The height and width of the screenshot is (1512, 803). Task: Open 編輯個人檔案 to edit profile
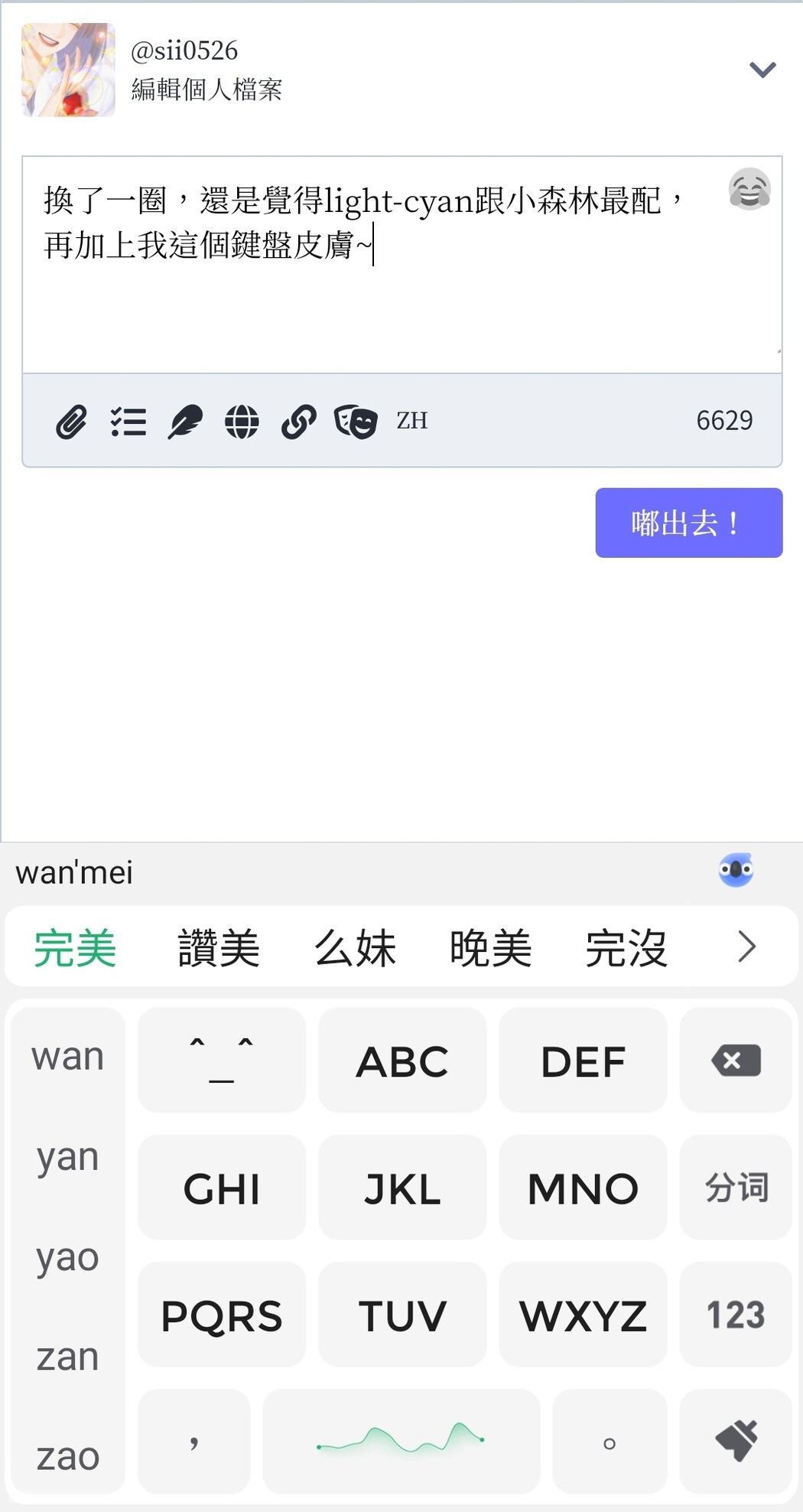pos(206,90)
